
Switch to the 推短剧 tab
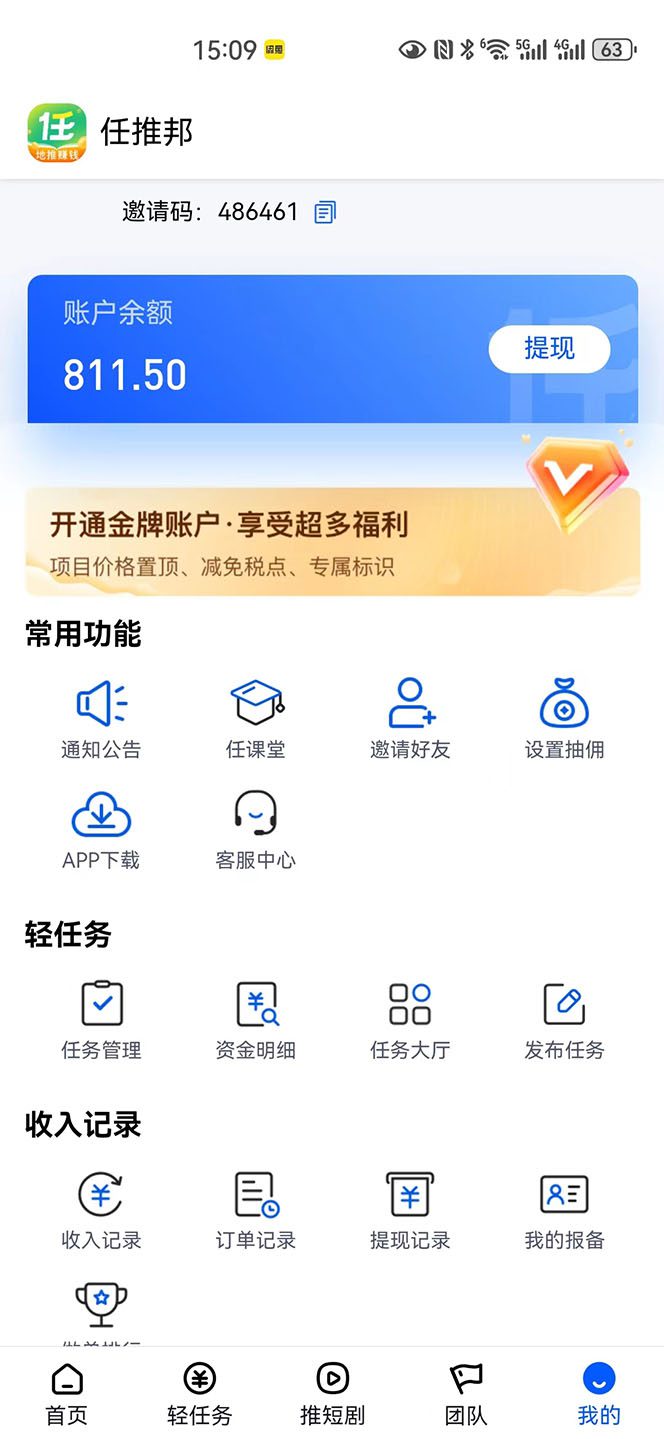(x=332, y=1393)
